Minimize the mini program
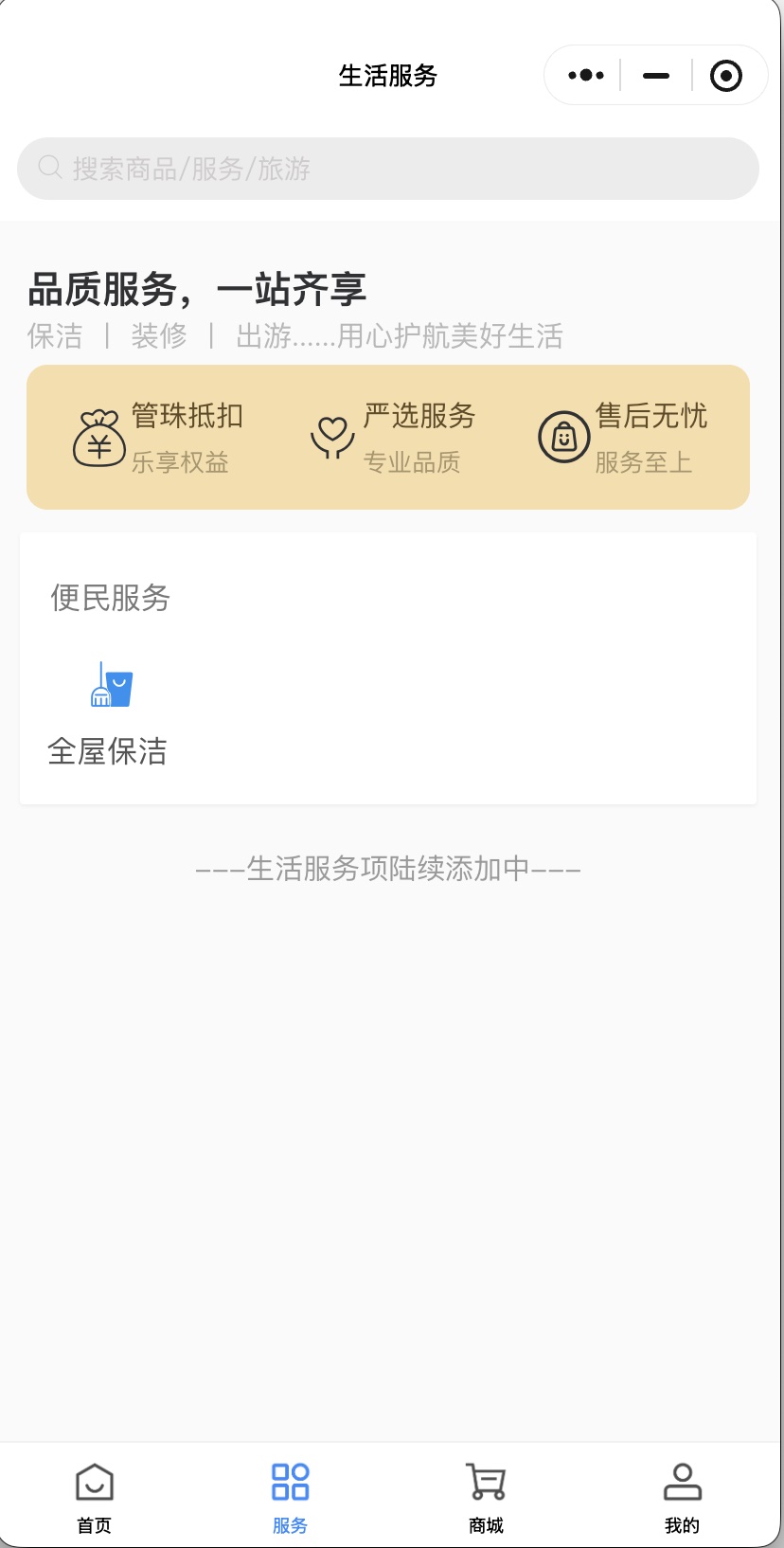784x1548 pixels. point(656,76)
